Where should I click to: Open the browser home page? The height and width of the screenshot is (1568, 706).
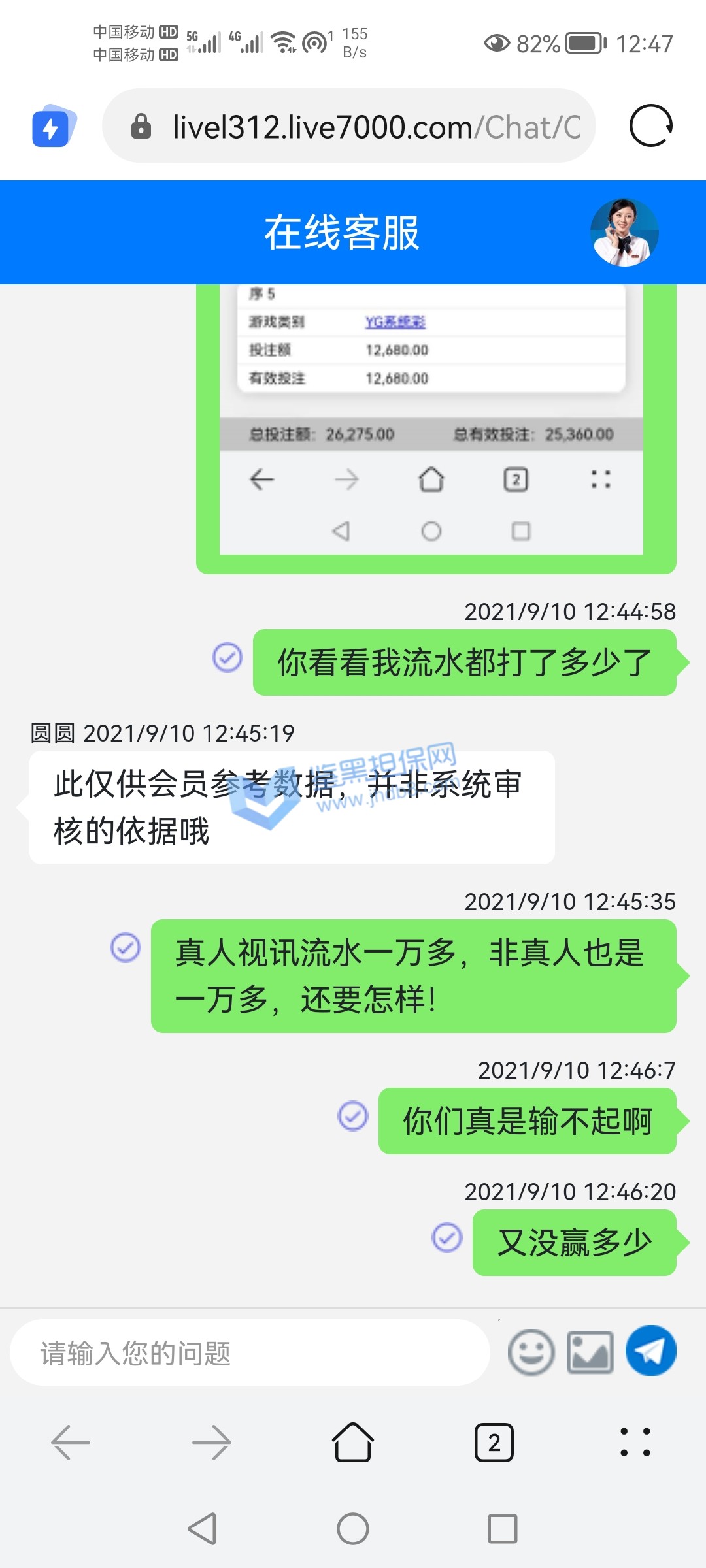coord(353,1442)
